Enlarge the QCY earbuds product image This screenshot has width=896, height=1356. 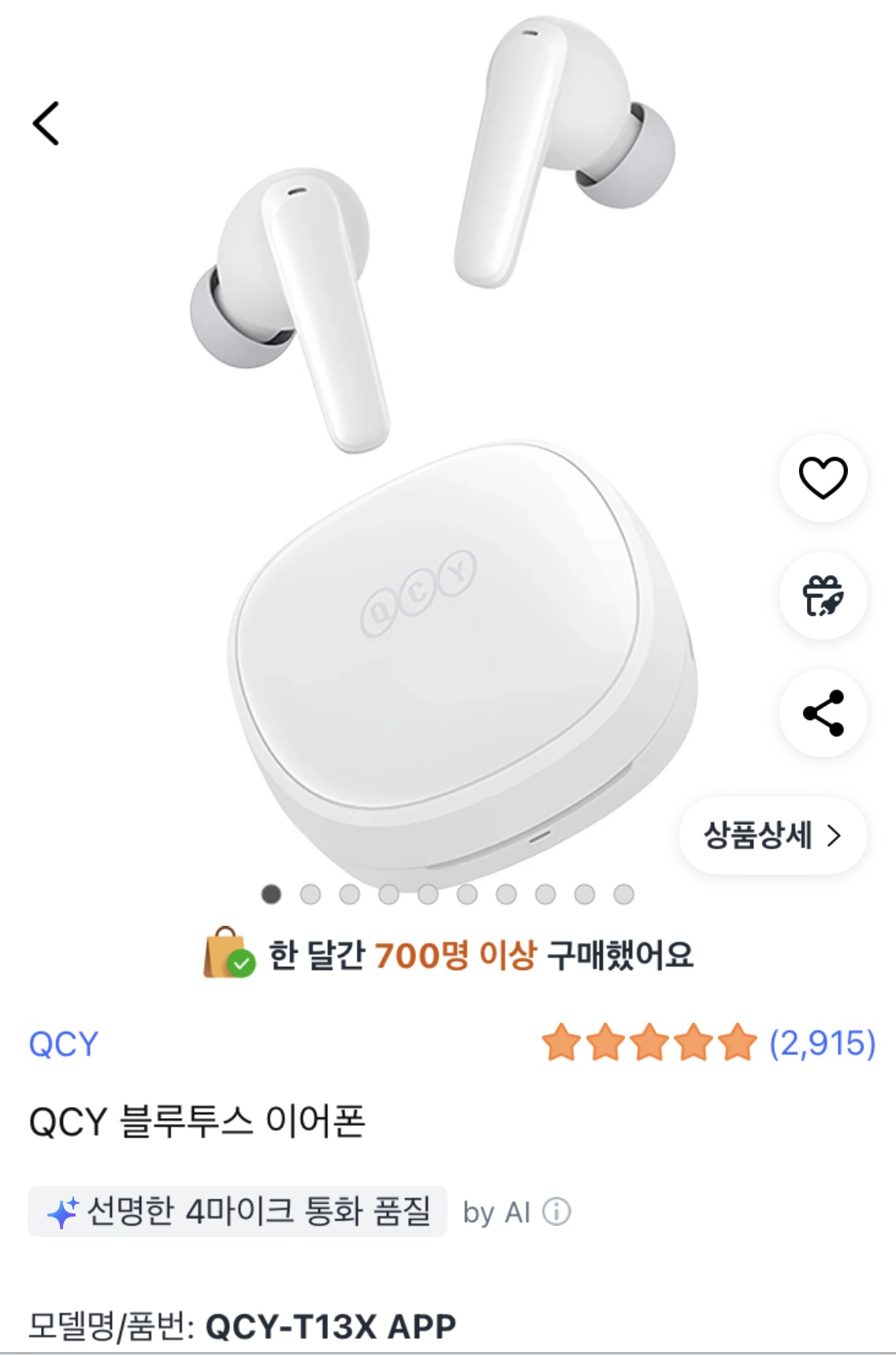(441, 473)
